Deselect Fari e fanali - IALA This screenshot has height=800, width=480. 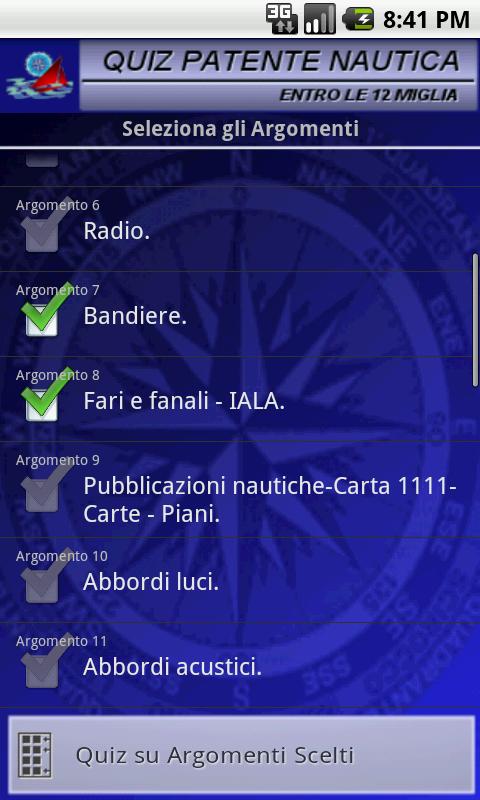point(42,402)
